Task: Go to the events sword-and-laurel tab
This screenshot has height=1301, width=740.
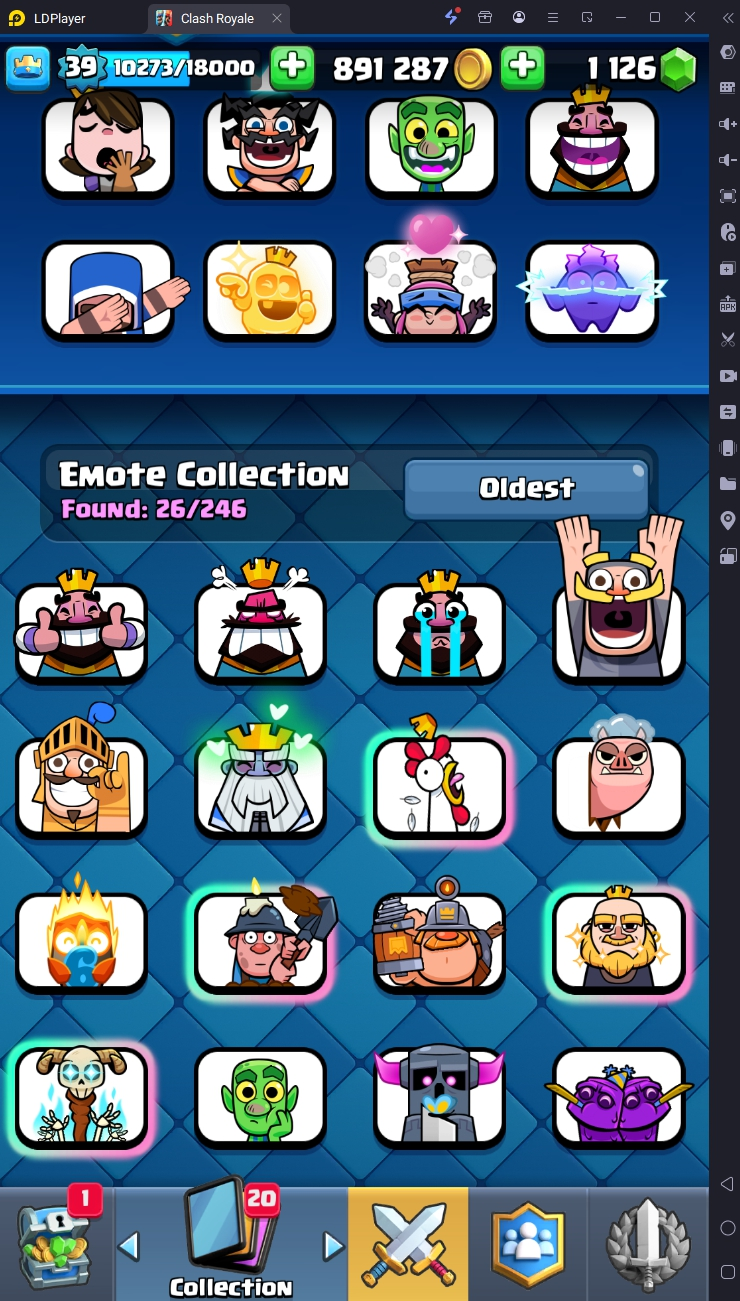Action: (648, 1244)
